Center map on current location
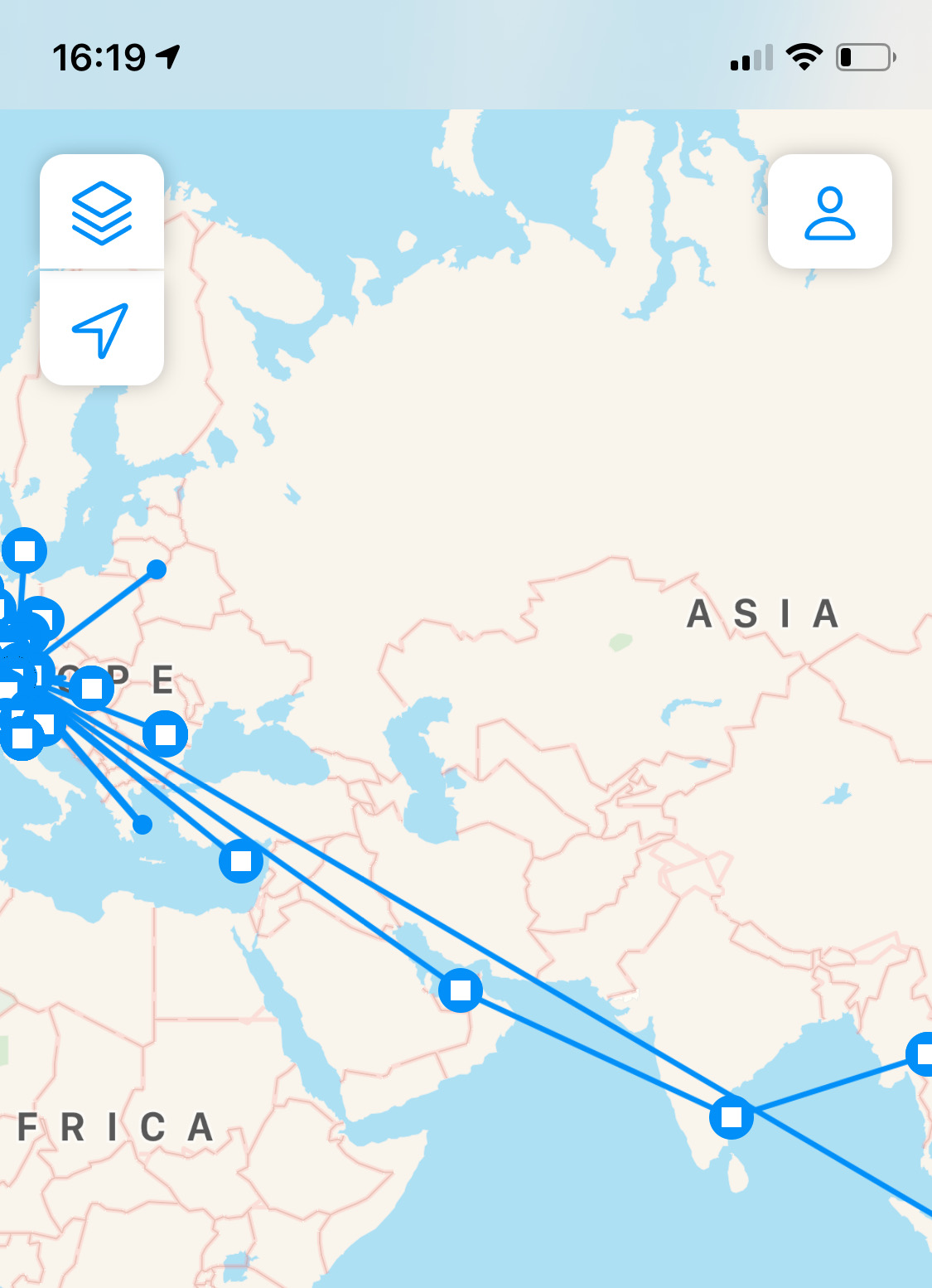Image resolution: width=932 pixels, height=1288 pixels. click(x=101, y=329)
